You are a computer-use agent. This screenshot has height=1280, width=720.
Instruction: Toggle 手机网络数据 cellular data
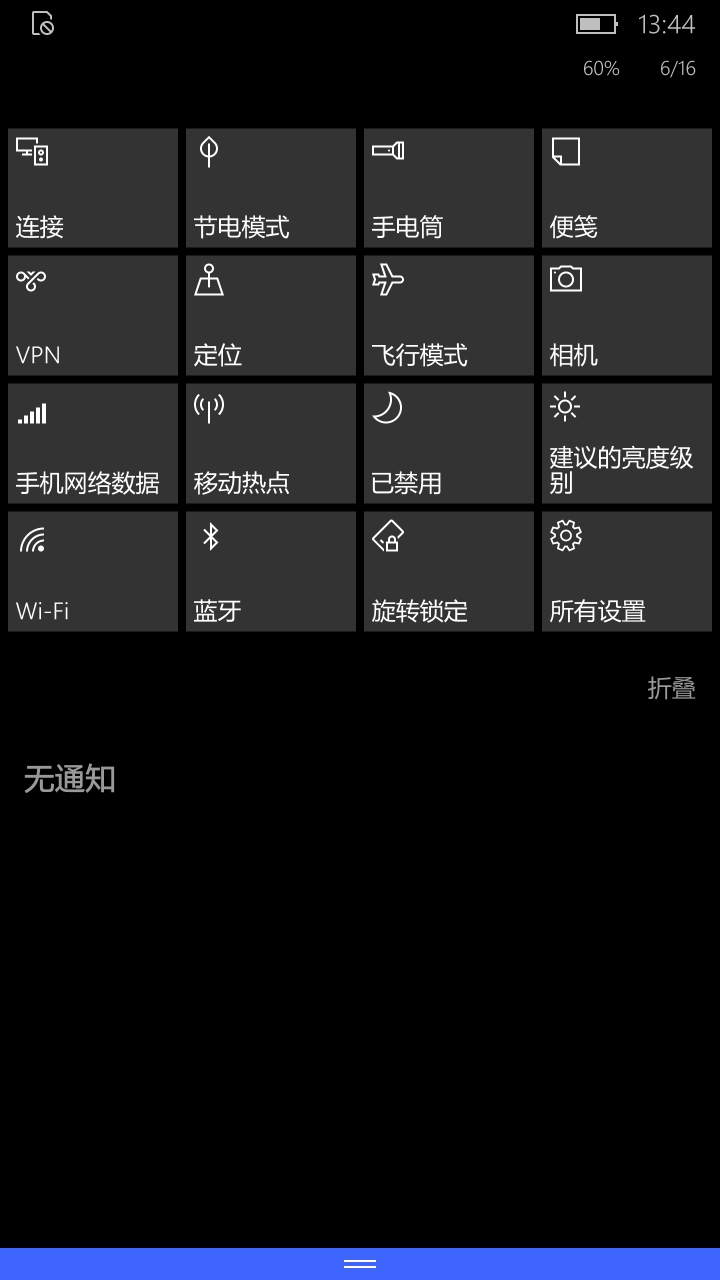coord(93,444)
